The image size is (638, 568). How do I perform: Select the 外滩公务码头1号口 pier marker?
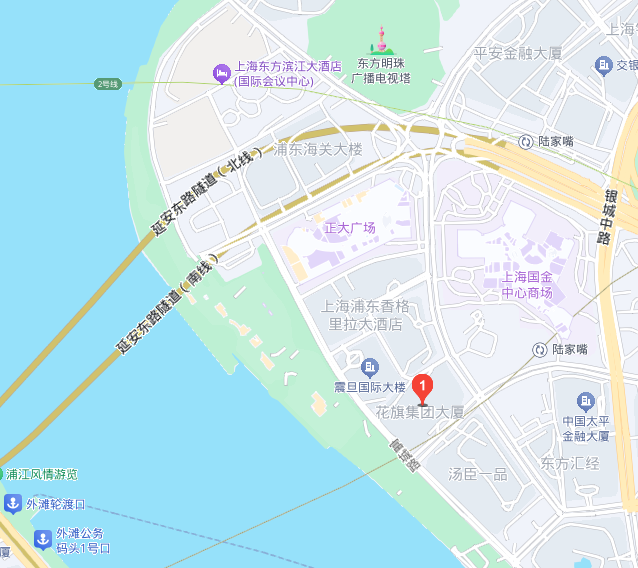43,539
